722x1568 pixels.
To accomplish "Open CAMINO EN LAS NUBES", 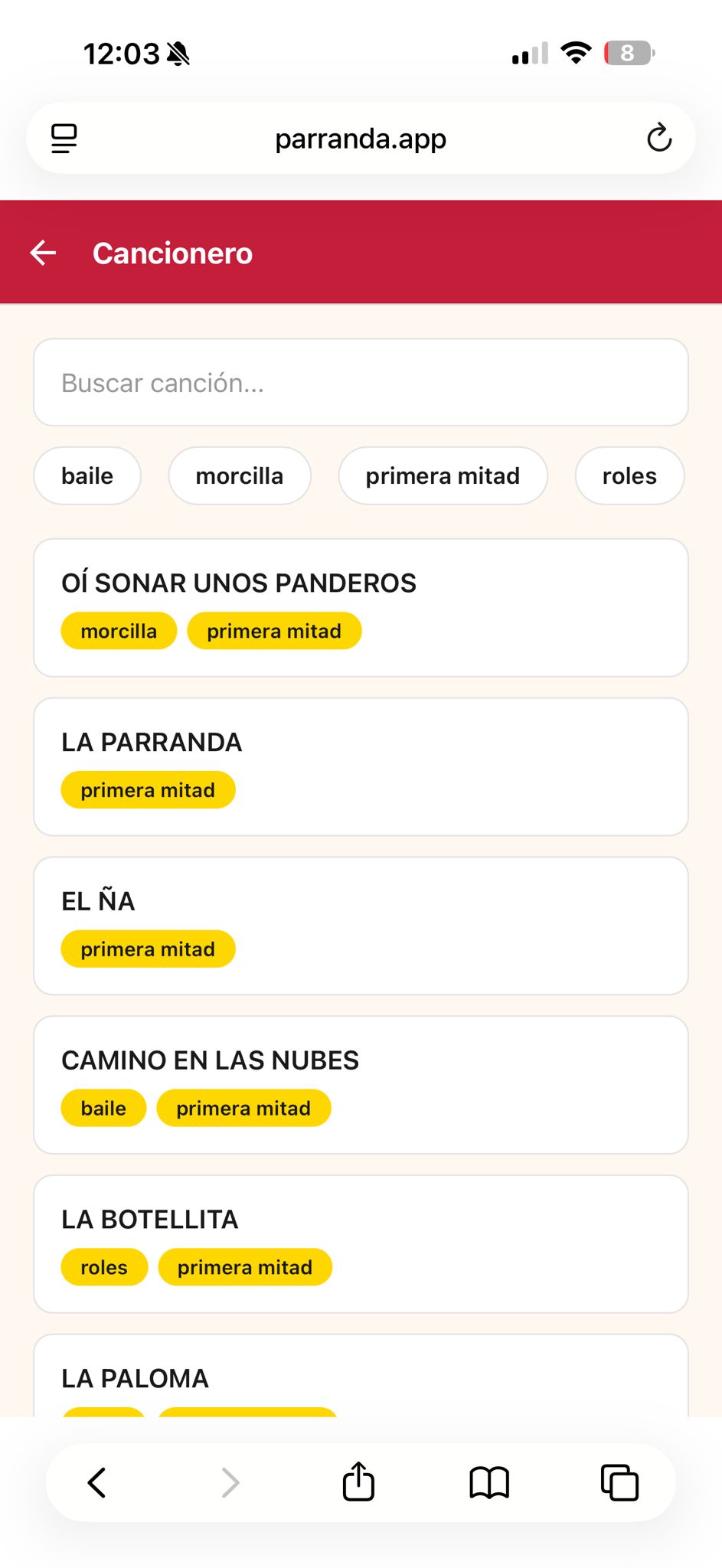I will (x=361, y=1083).
